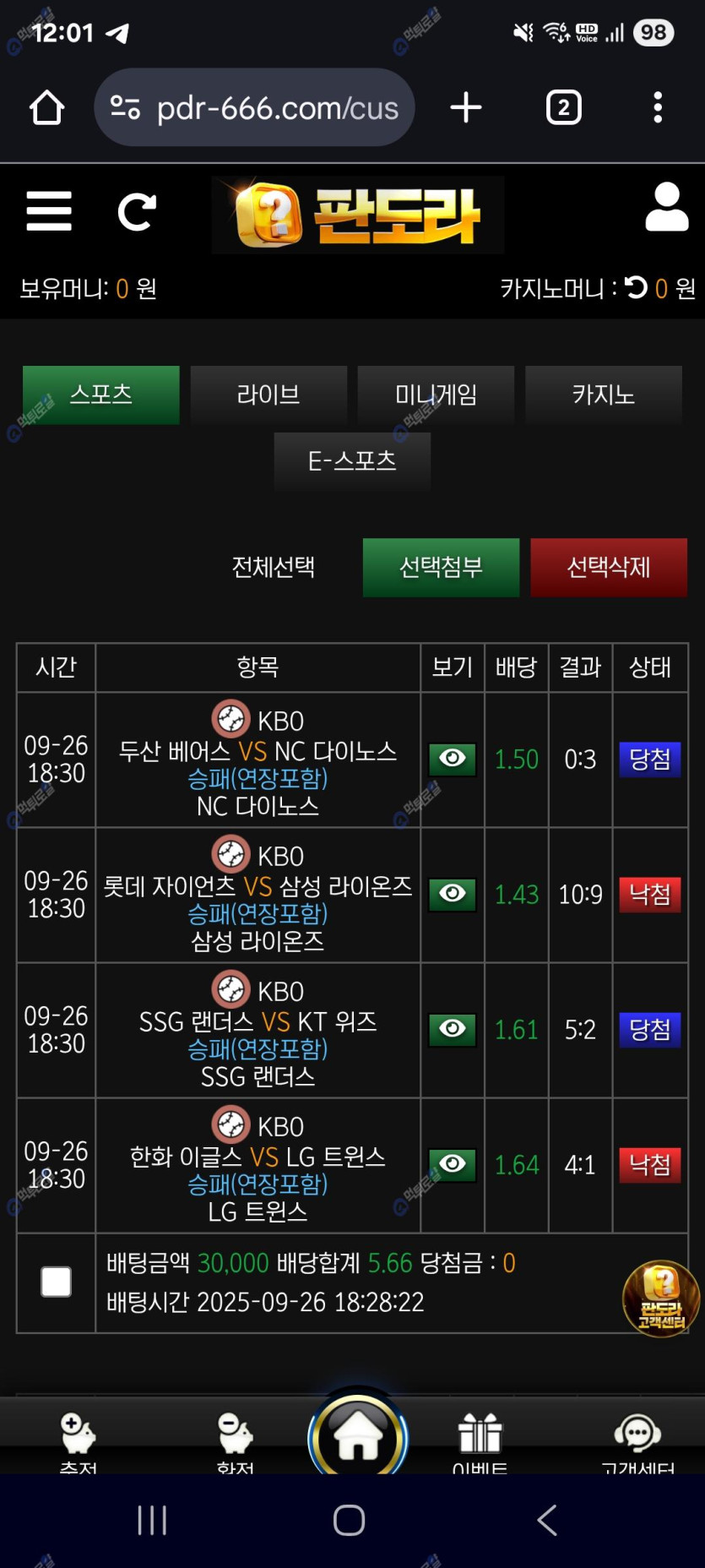Screen dimensions: 705x1568
Task: Open the browser tab switcher
Action: tap(563, 108)
